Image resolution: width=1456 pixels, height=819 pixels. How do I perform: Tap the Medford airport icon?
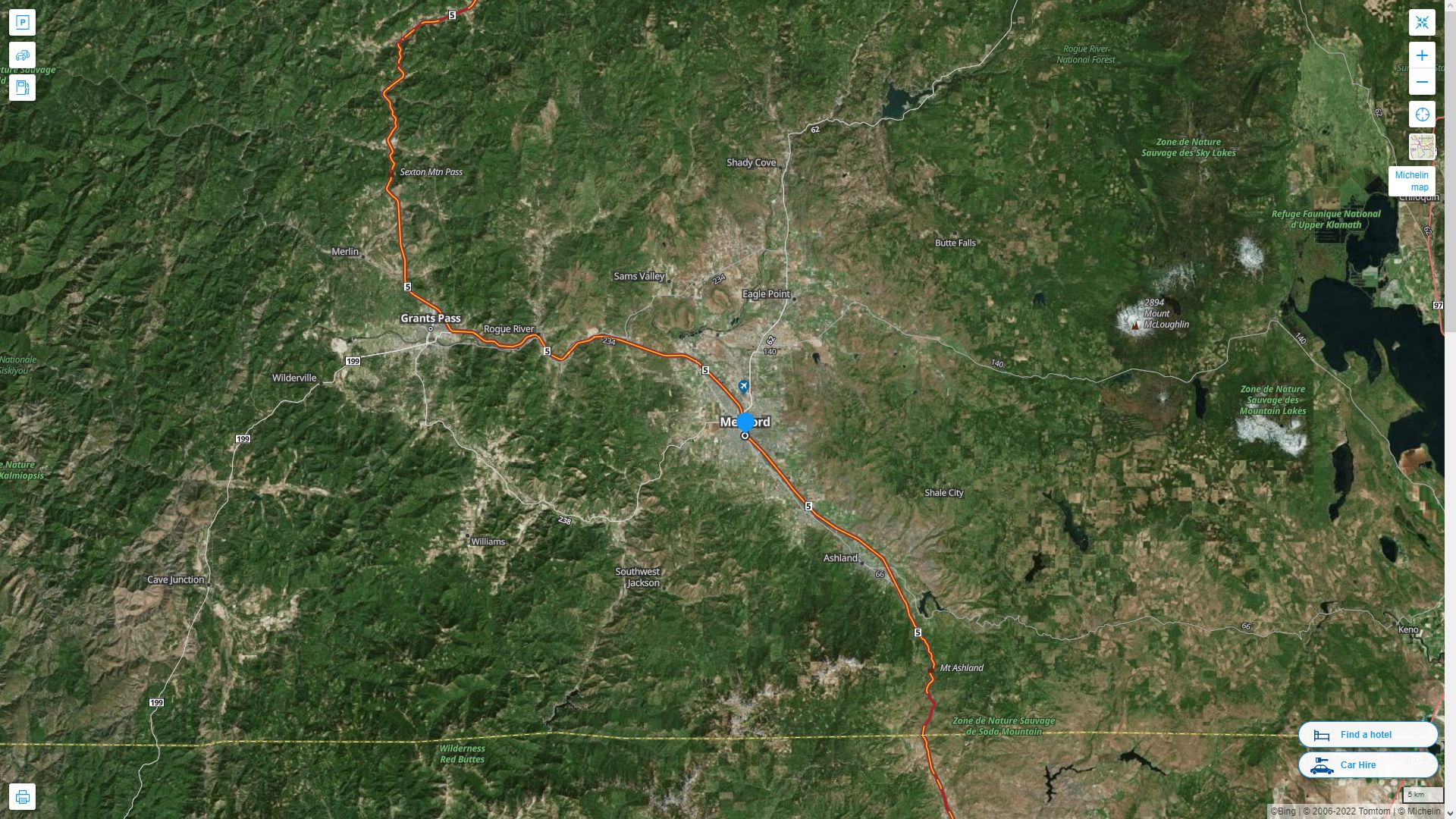[x=744, y=387]
